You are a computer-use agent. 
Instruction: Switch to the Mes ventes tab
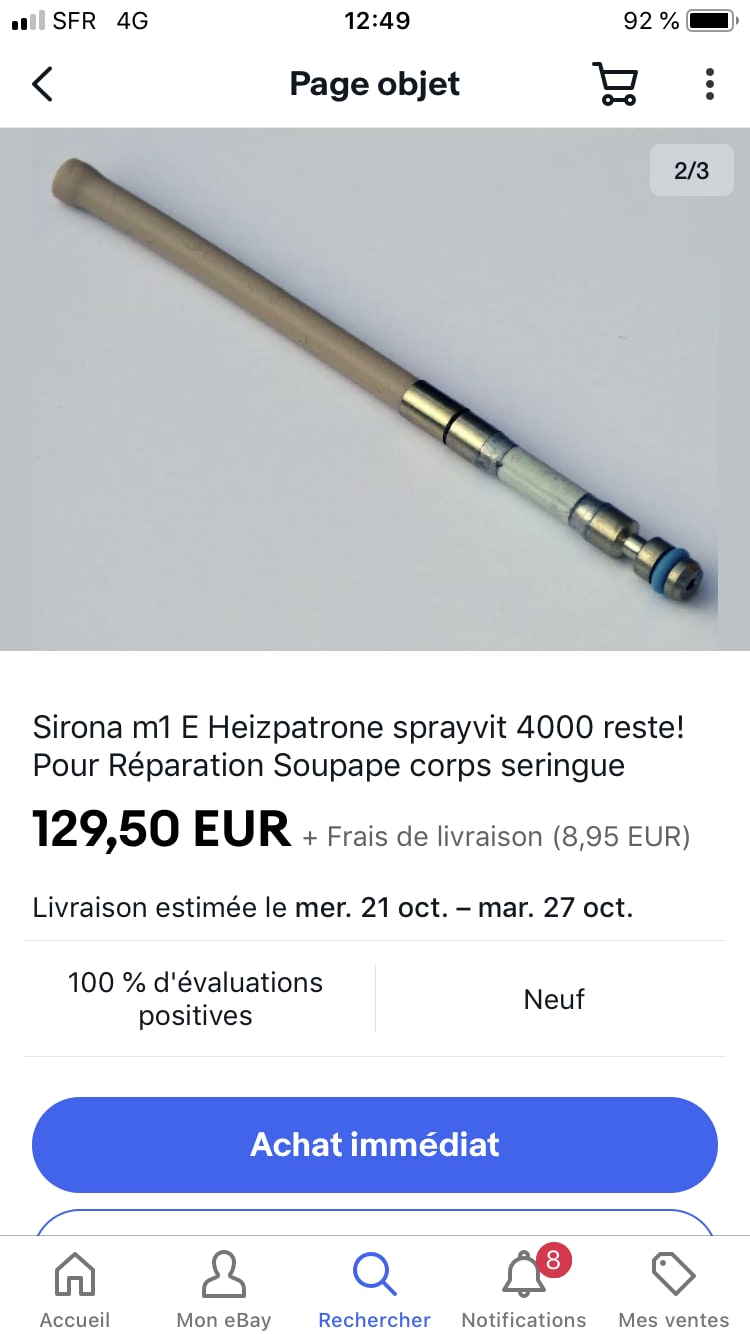pos(673,1290)
